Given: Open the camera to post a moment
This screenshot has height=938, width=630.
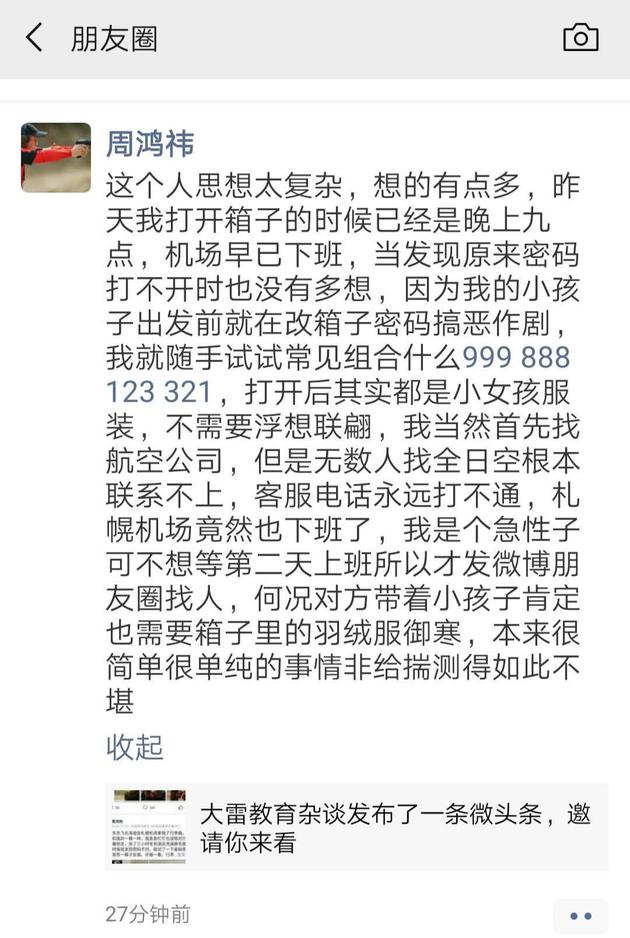Looking at the screenshot, I should [580, 39].
